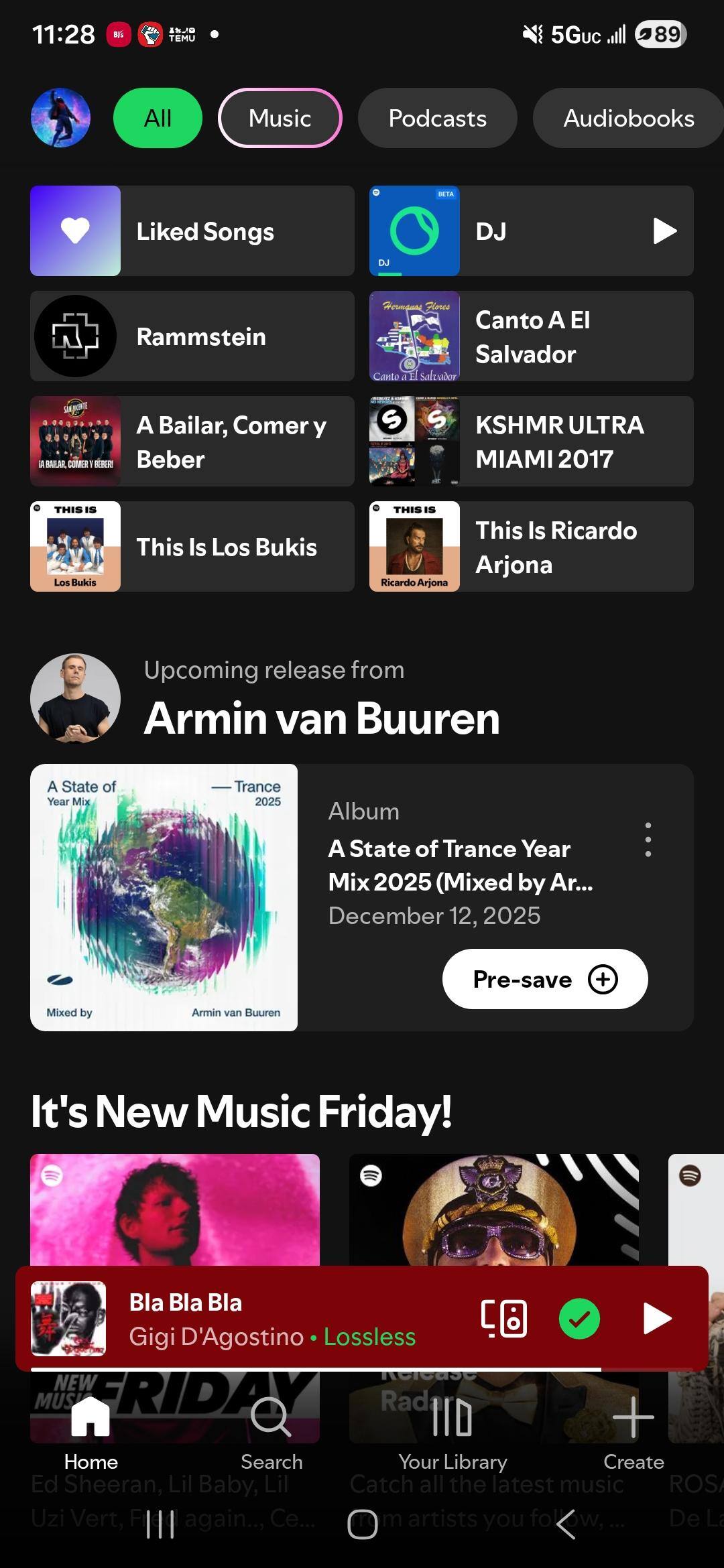Open Liked Songs playlist
The width and height of the screenshot is (724, 1568).
coord(192,231)
